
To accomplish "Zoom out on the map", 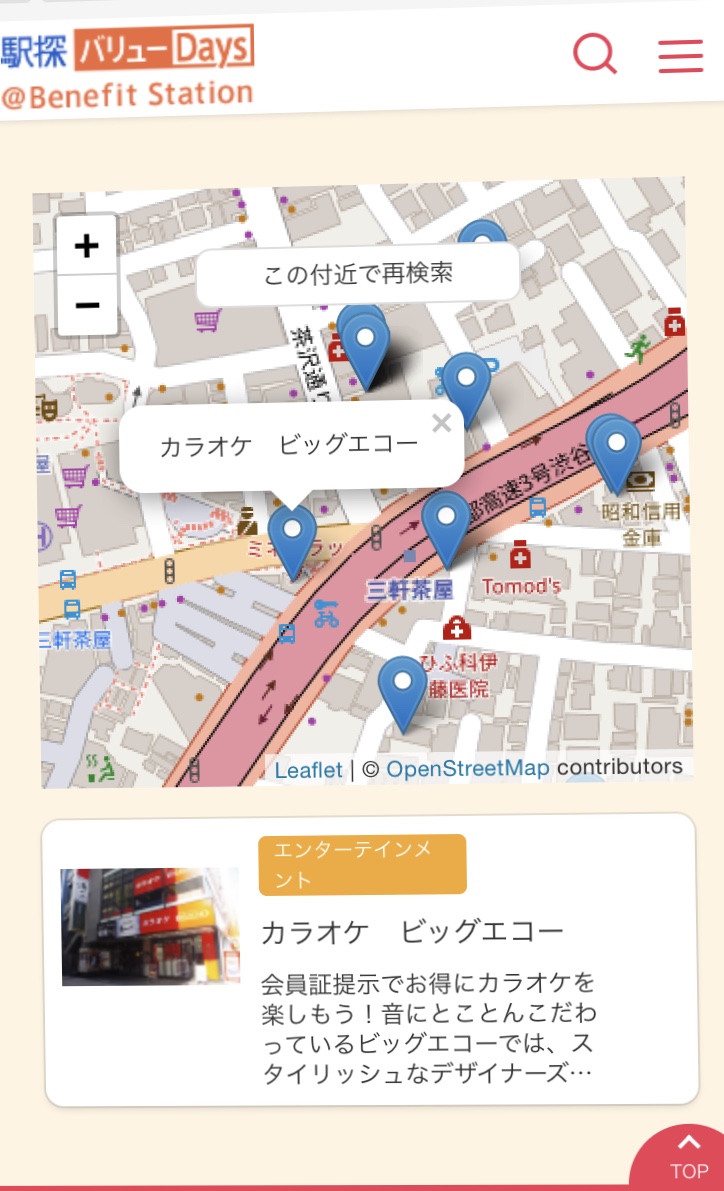I will point(87,305).
